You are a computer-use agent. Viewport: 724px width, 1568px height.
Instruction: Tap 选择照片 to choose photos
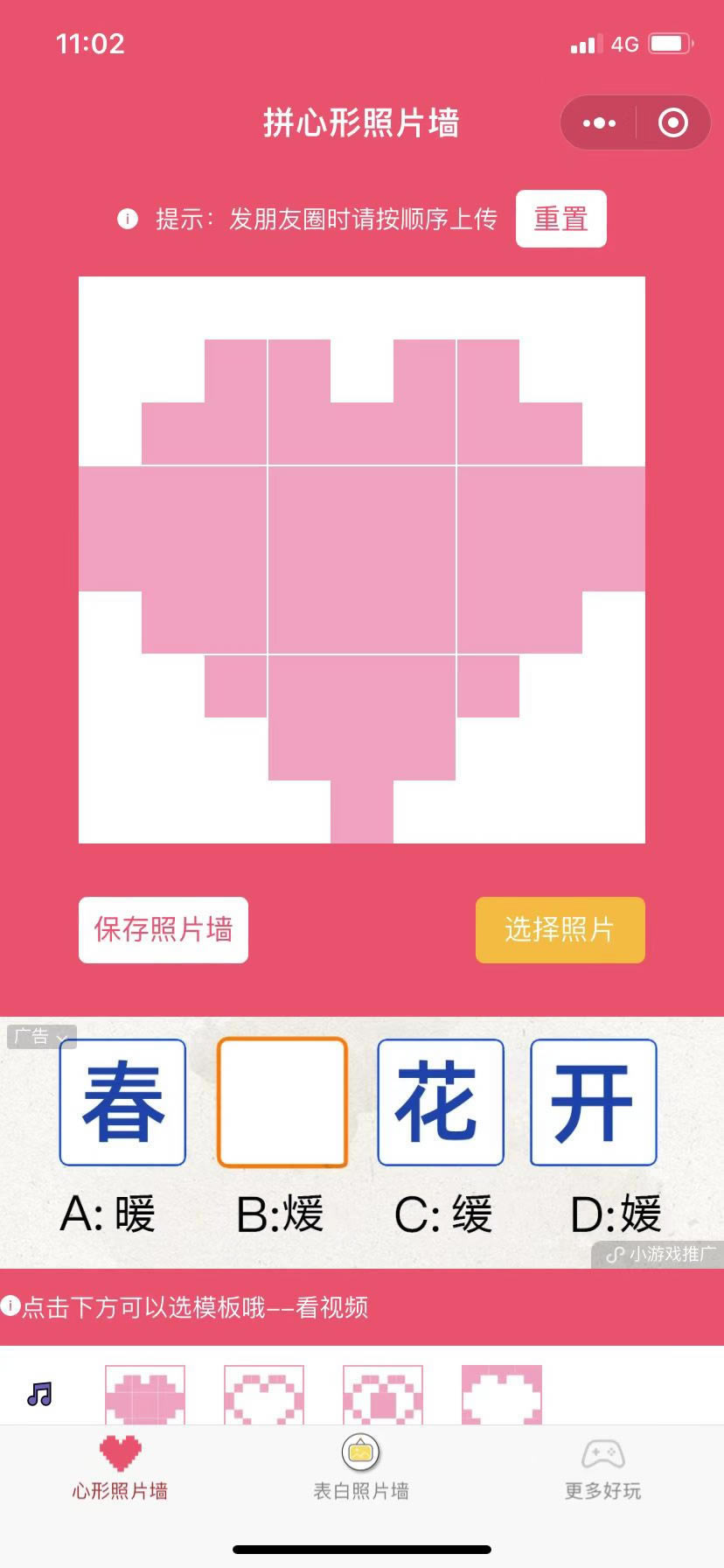pyautogui.click(x=560, y=929)
